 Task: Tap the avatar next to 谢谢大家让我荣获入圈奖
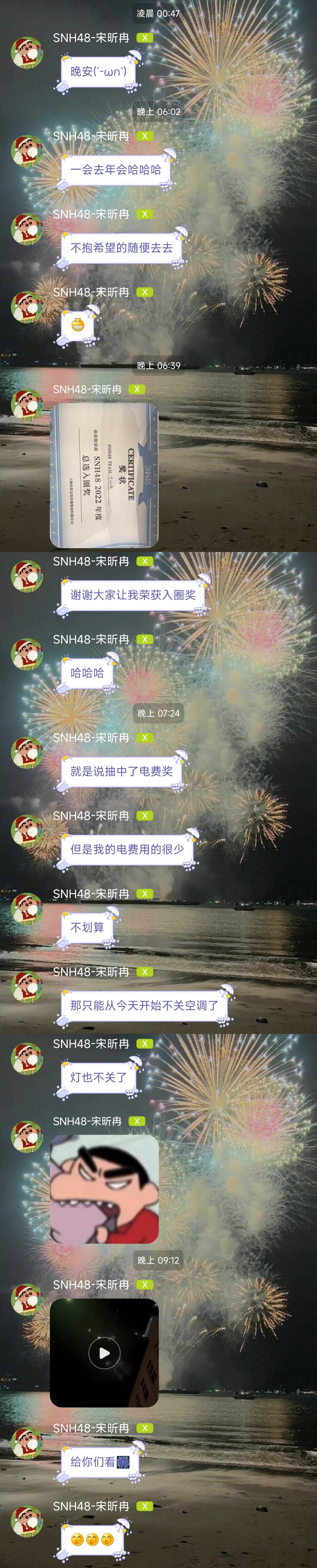tap(27, 576)
